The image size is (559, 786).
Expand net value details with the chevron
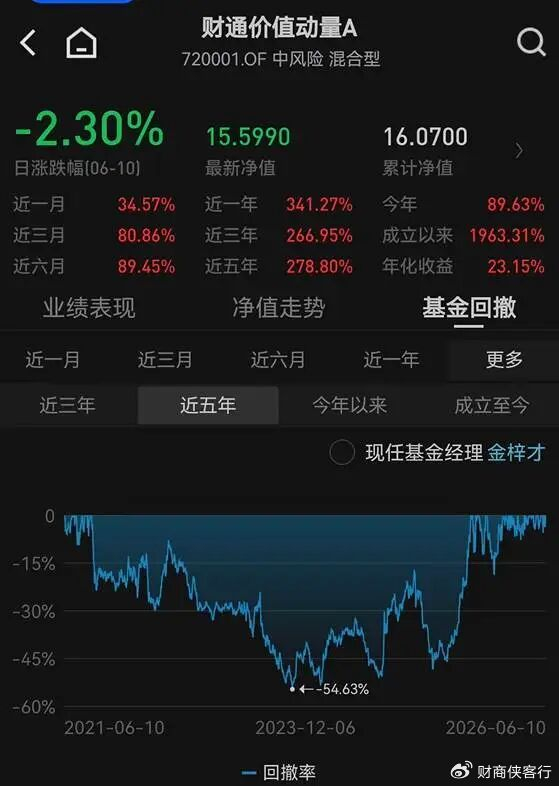(x=519, y=150)
